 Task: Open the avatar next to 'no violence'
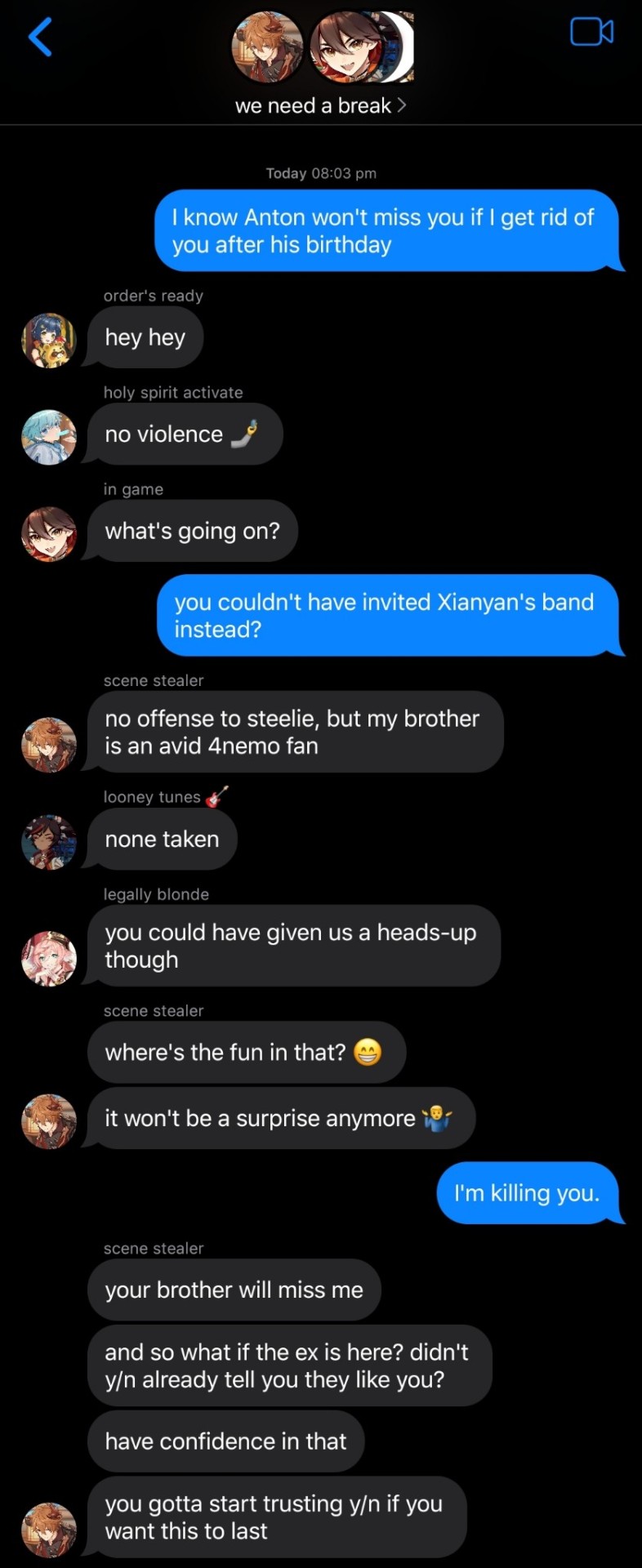coord(49,438)
